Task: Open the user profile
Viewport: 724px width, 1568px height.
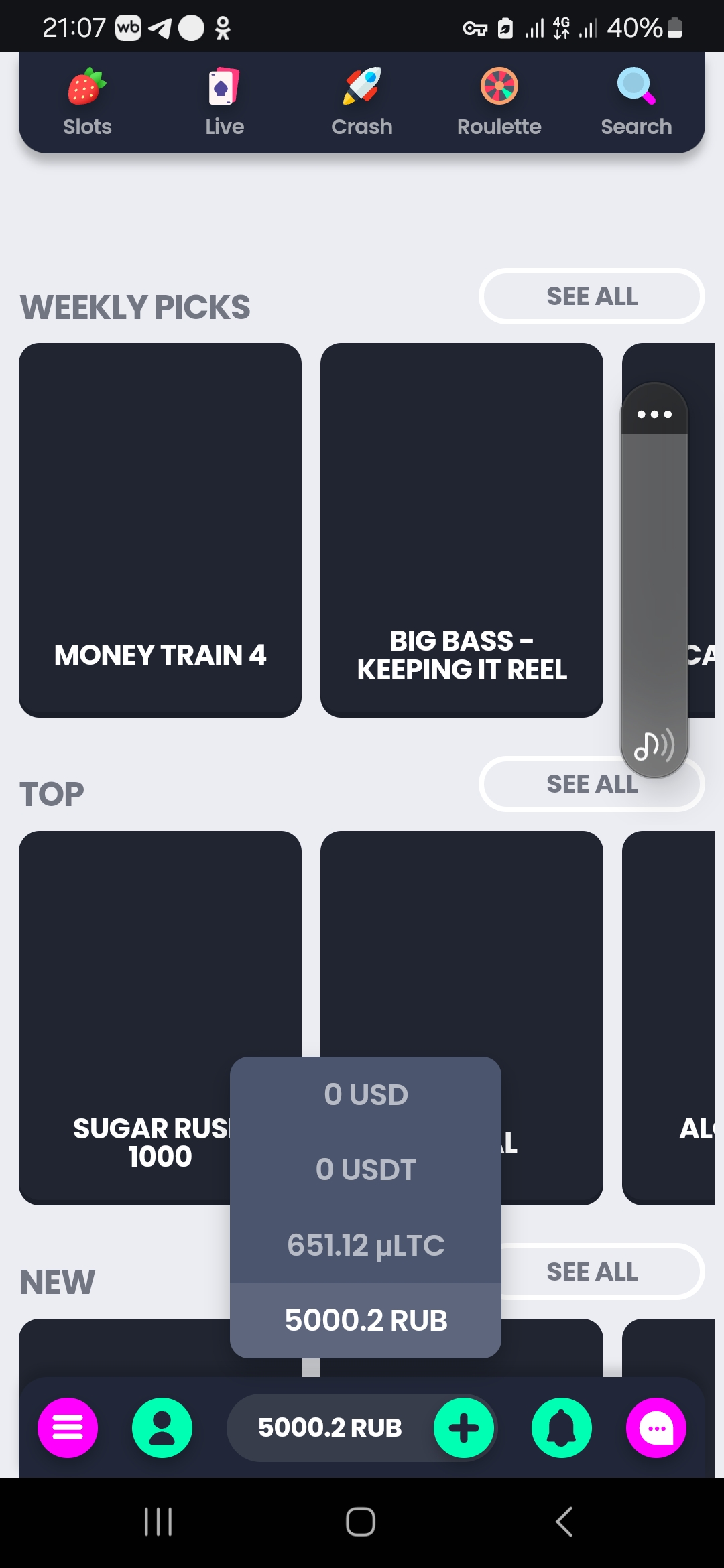Action: pos(162,1428)
